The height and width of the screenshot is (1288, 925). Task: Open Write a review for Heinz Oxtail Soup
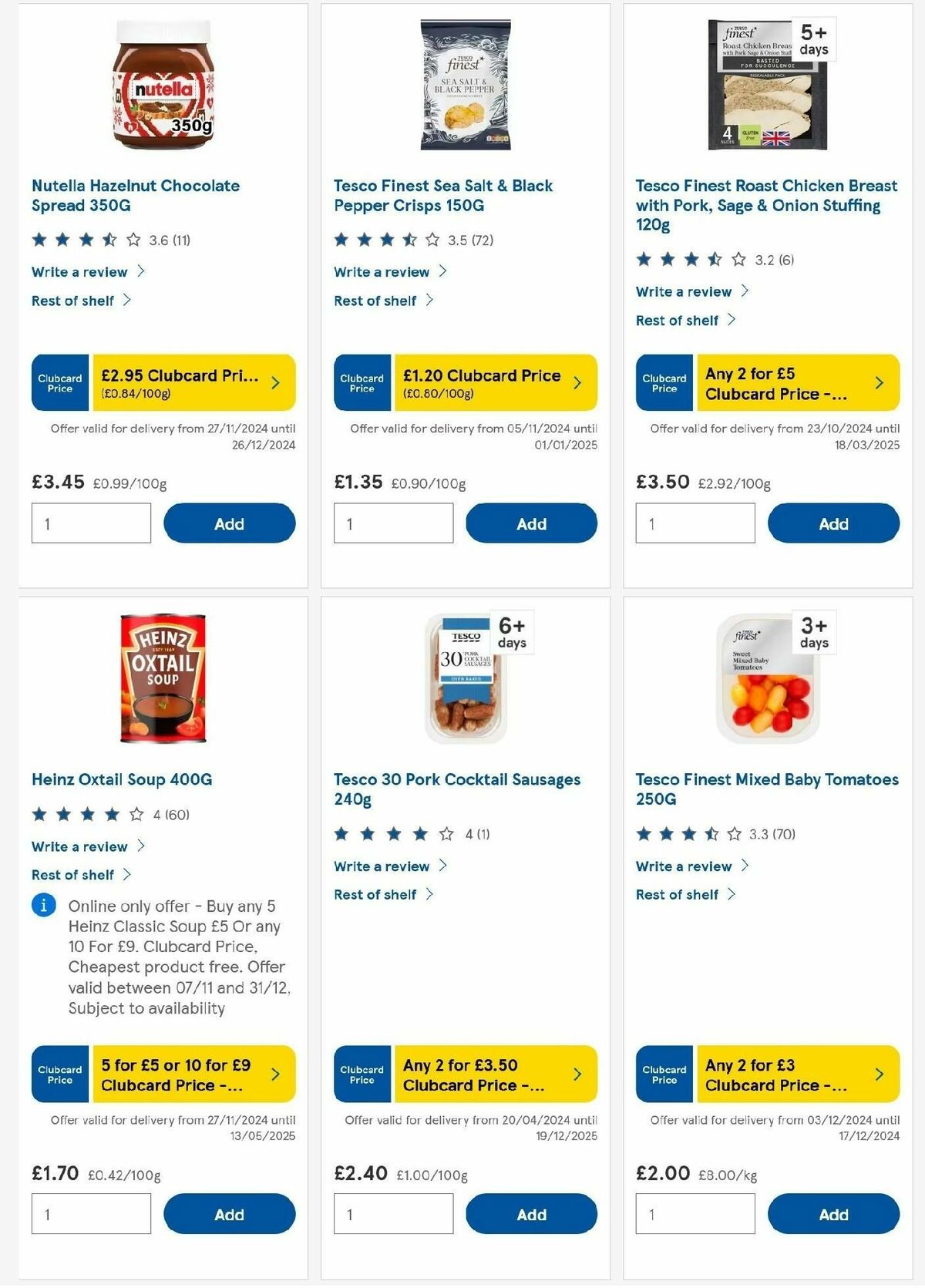(x=79, y=846)
